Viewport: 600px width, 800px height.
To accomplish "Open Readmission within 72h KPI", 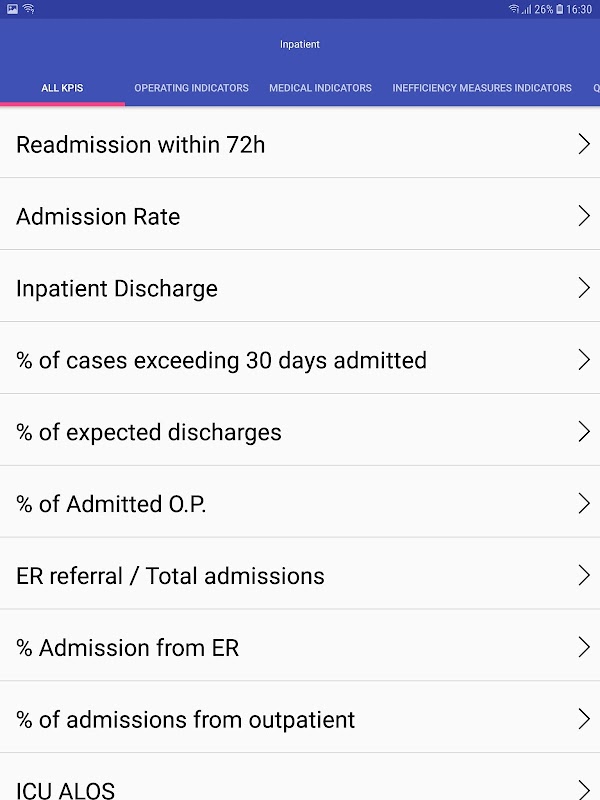I will click(x=300, y=144).
